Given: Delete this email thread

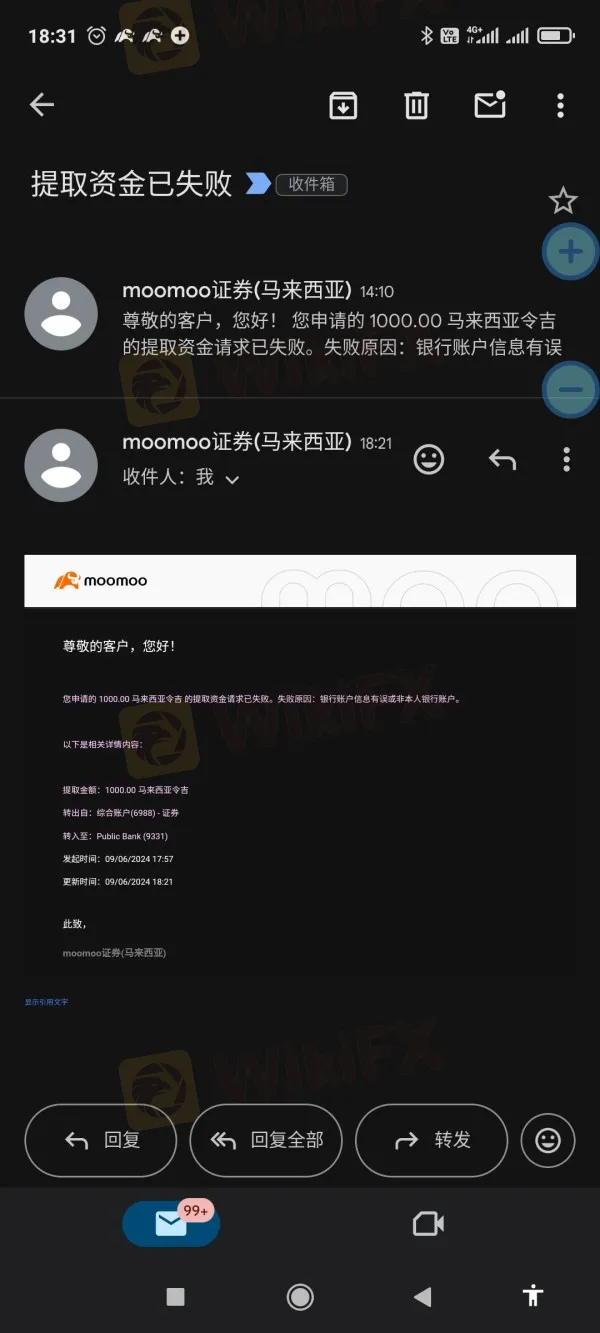Looking at the screenshot, I should click(x=416, y=104).
